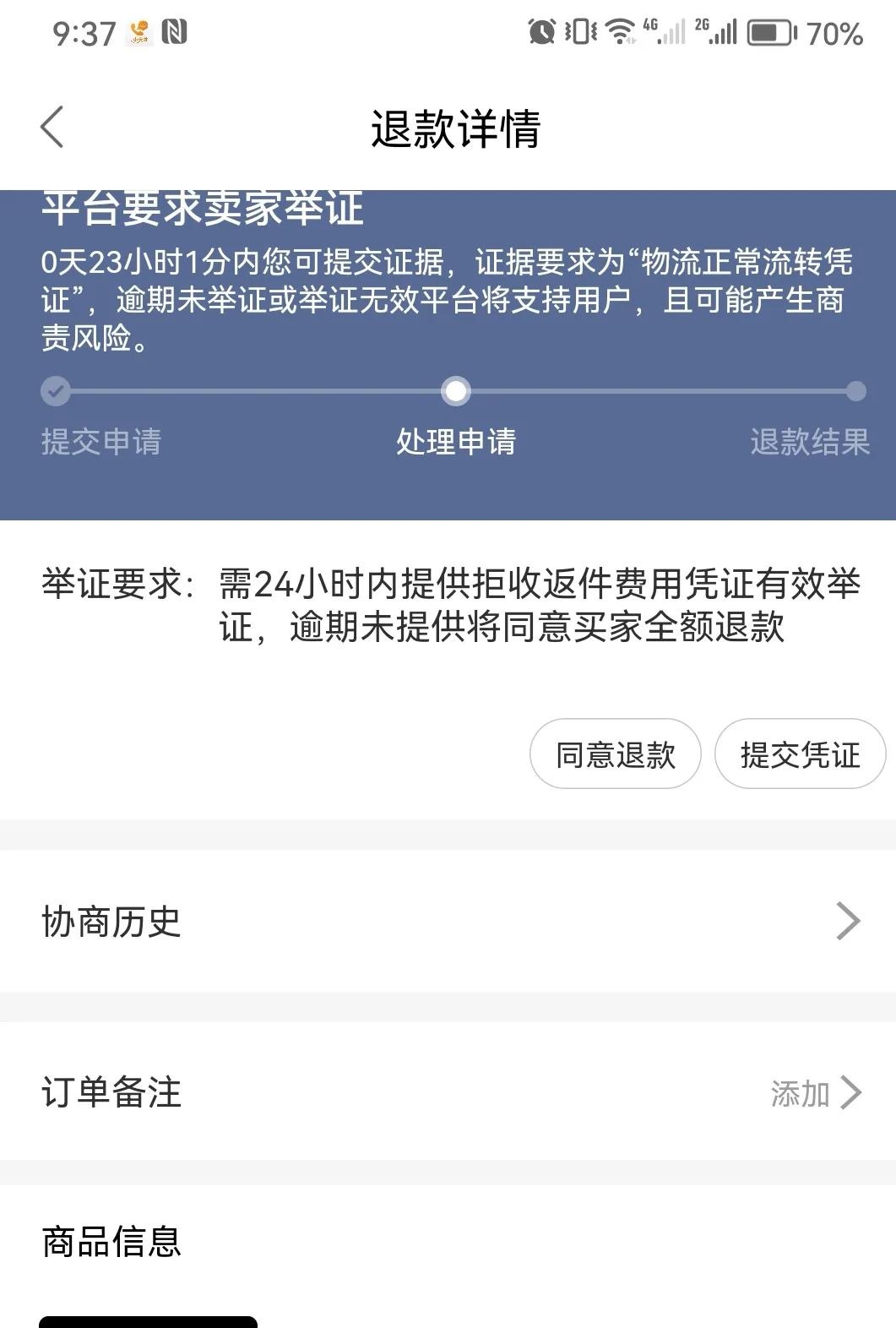Go back from the 退款详情 page
The image size is (896, 1328).
(52, 128)
